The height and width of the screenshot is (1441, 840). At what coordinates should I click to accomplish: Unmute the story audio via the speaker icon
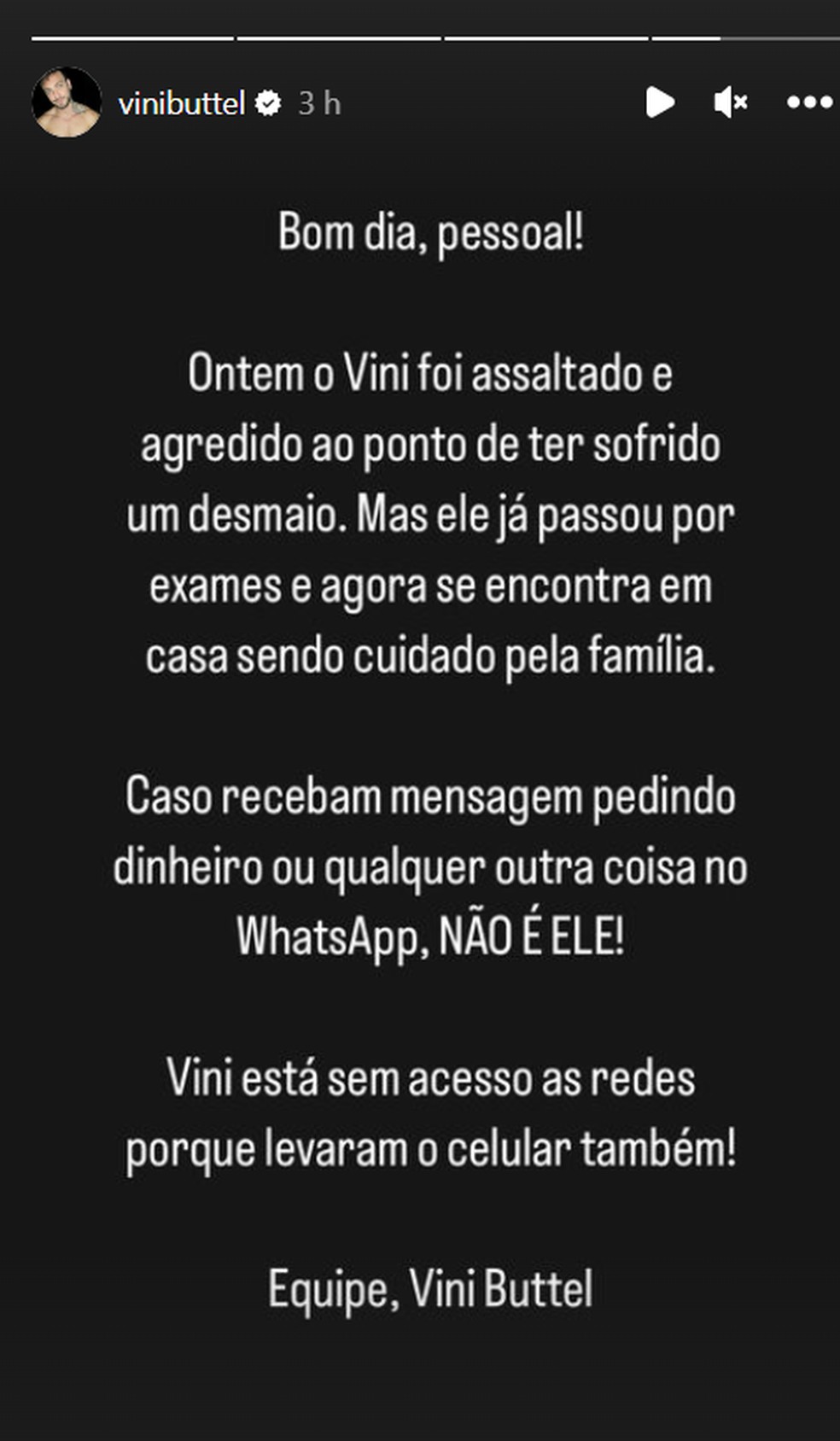(x=730, y=102)
